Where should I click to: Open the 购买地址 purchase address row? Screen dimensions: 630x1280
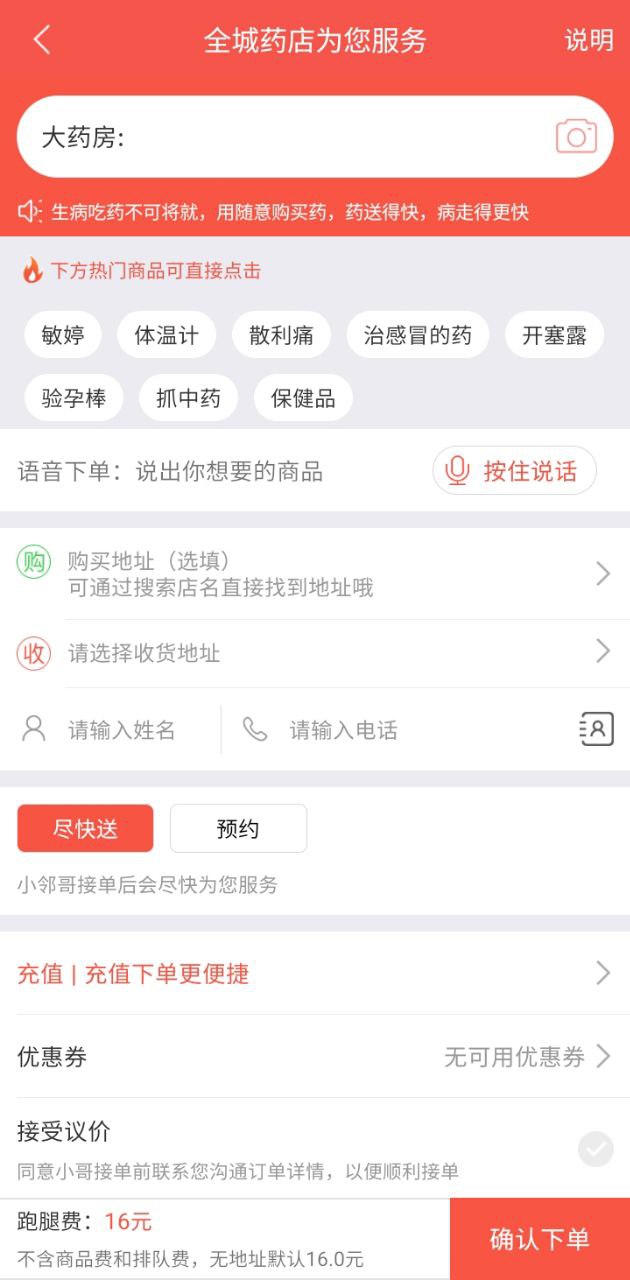click(315, 574)
